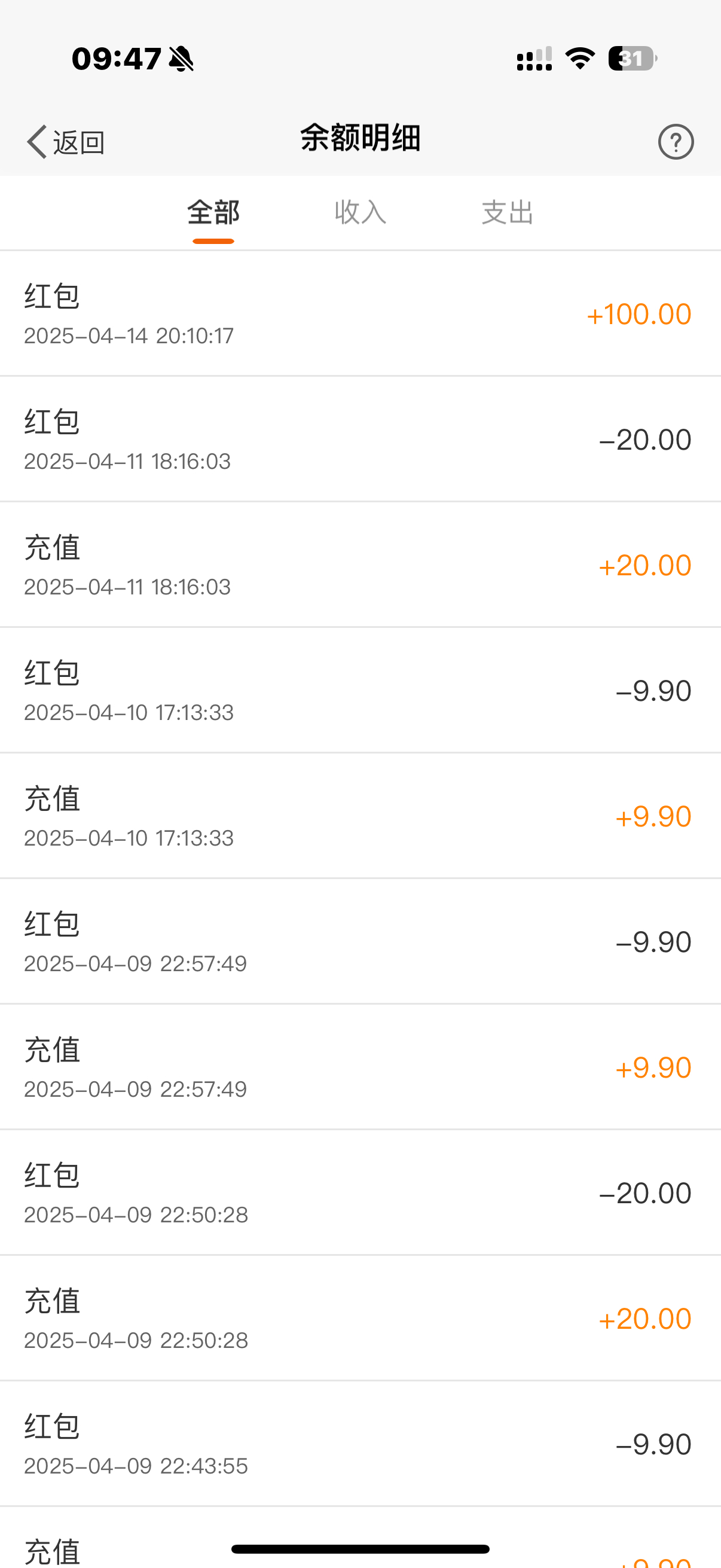Select the 全部 tab

[213, 212]
